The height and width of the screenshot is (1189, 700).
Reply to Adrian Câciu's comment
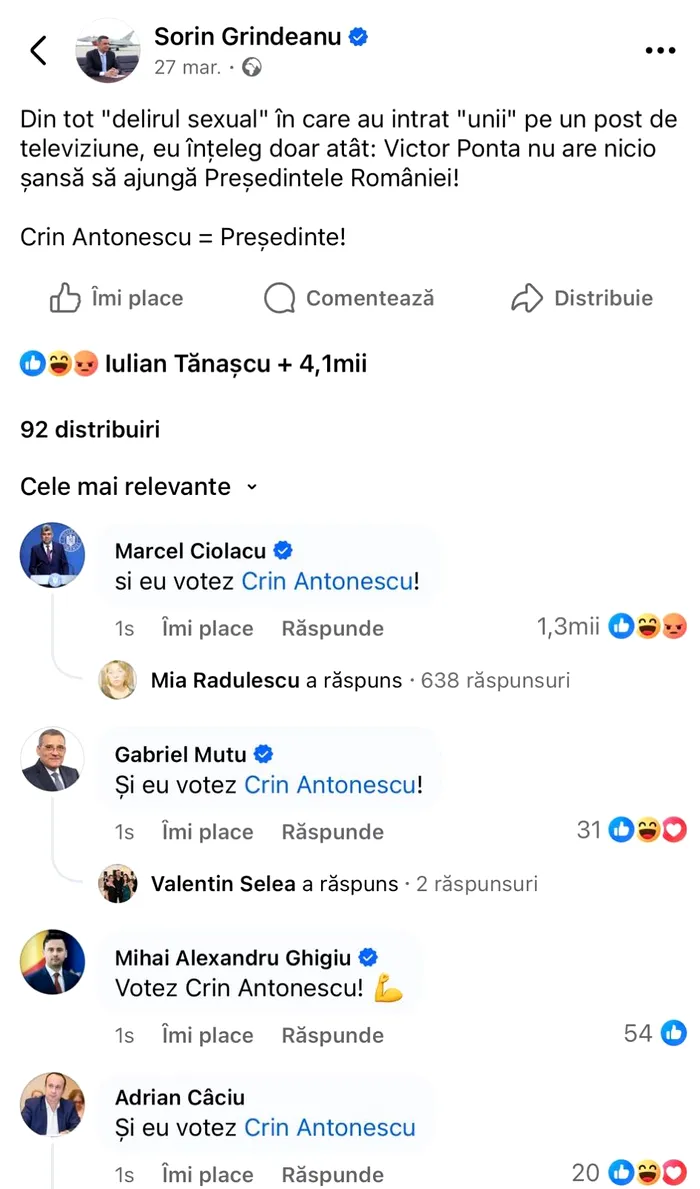pos(332,1174)
